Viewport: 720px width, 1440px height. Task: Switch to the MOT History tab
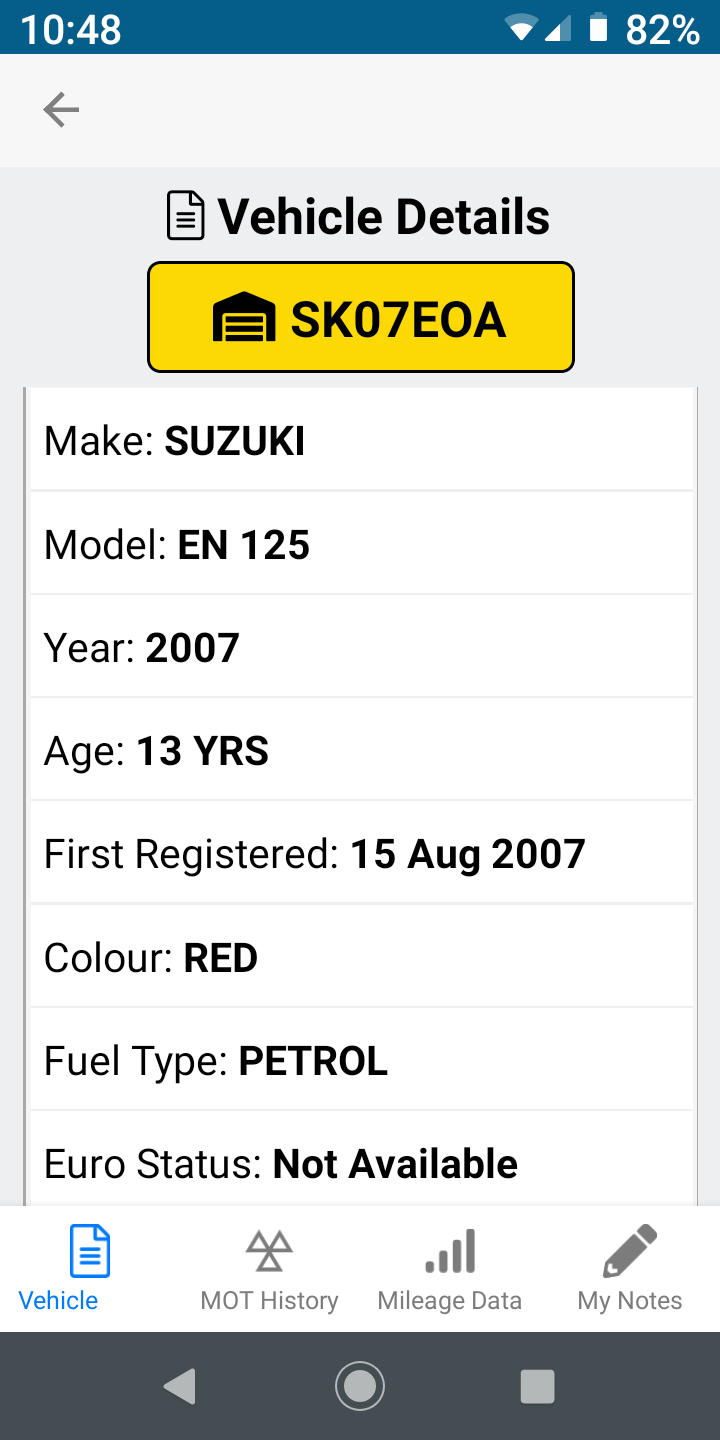(269, 1268)
